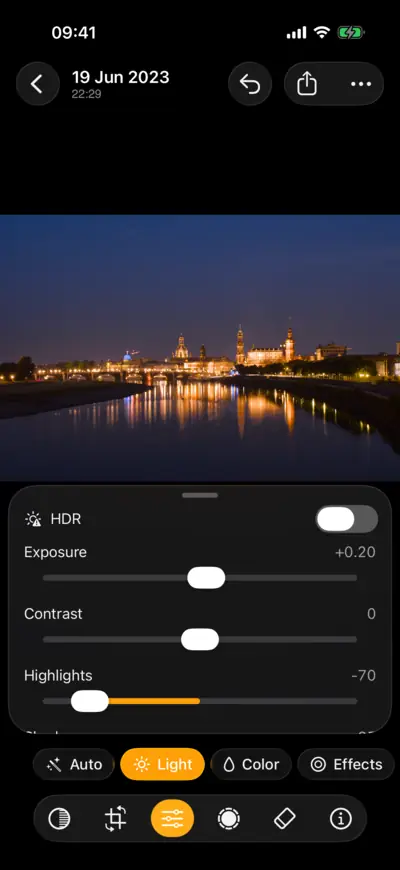Tap the Contrast slider handle
This screenshot has width=400, height=870.
click(x=200, y=639)
